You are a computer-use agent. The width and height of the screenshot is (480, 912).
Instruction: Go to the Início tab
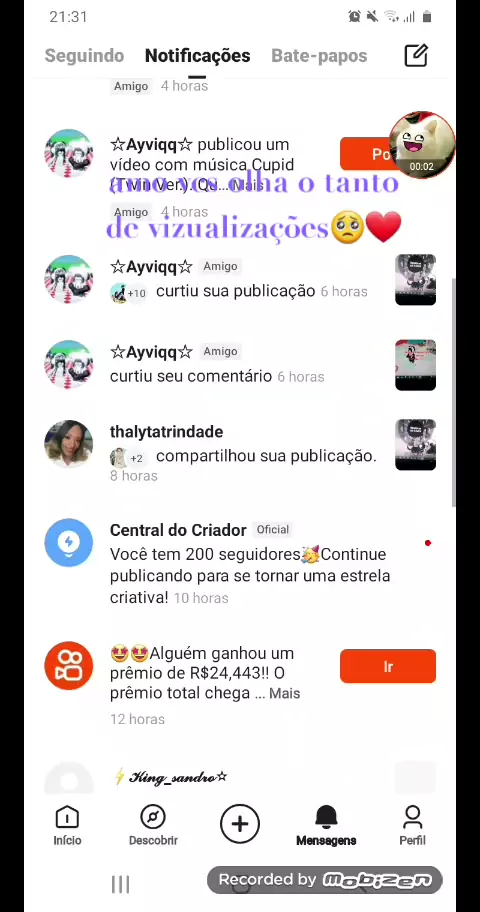67,825
